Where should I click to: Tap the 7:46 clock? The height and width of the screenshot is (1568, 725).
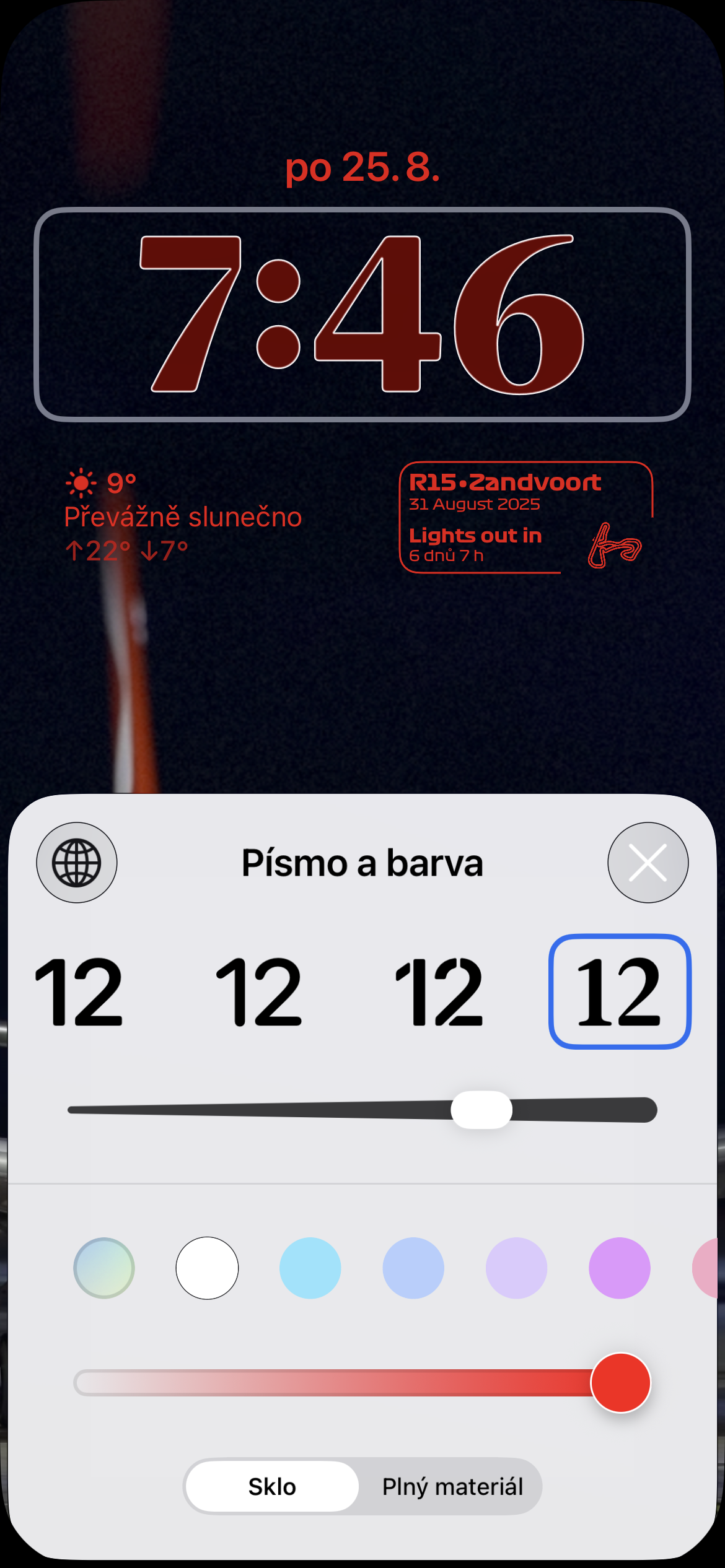(x=362, y=315)
